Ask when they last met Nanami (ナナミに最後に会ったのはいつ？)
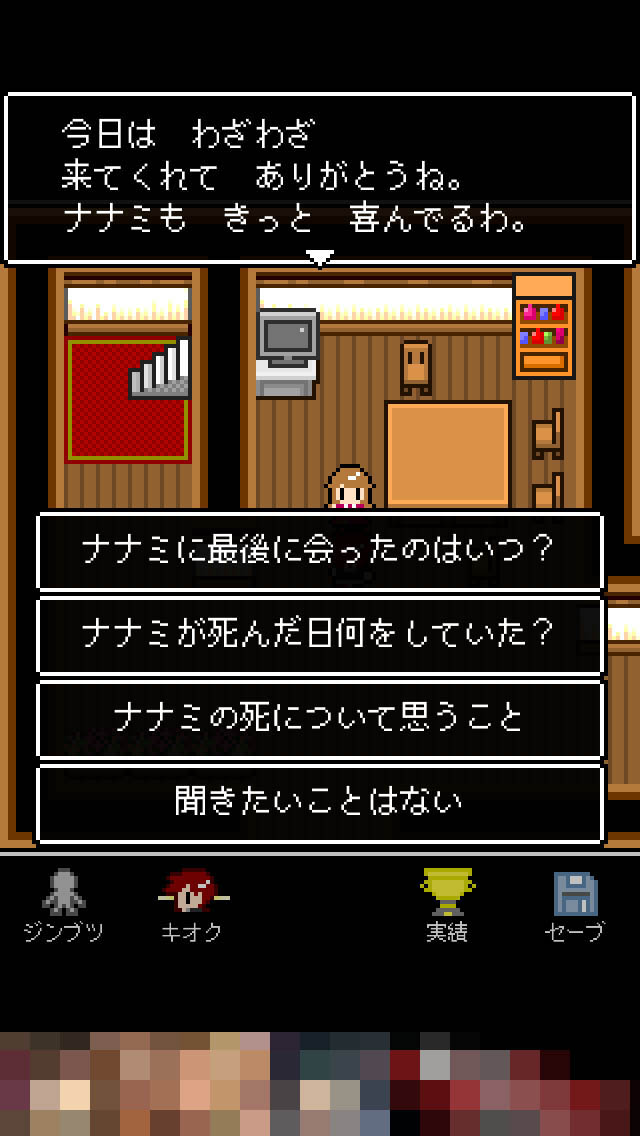The width and height of the screenshot is (640, 1136). click(320, 551)
